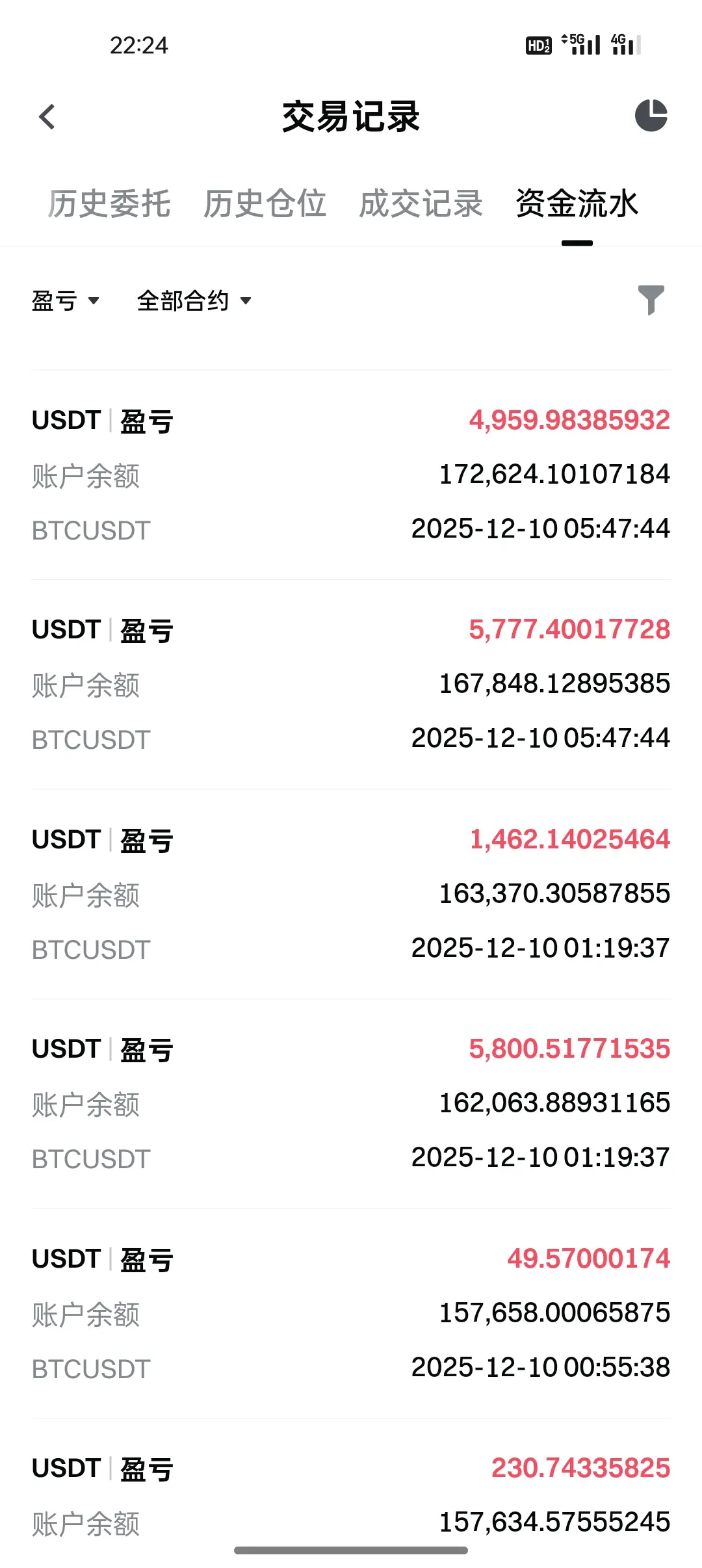
Task: Select the 资金流水 tab
Action: click(x=577, y=203)
